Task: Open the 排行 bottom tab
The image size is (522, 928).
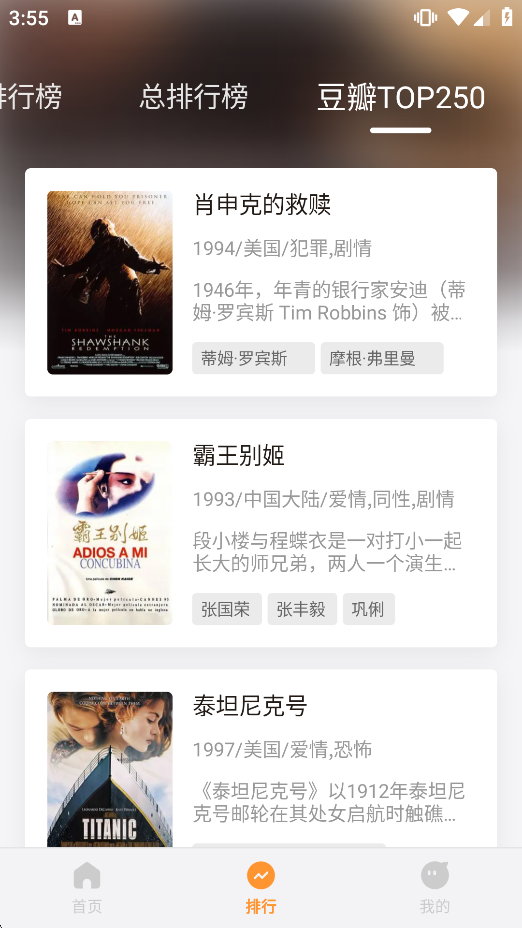Action: pos(261,888)
